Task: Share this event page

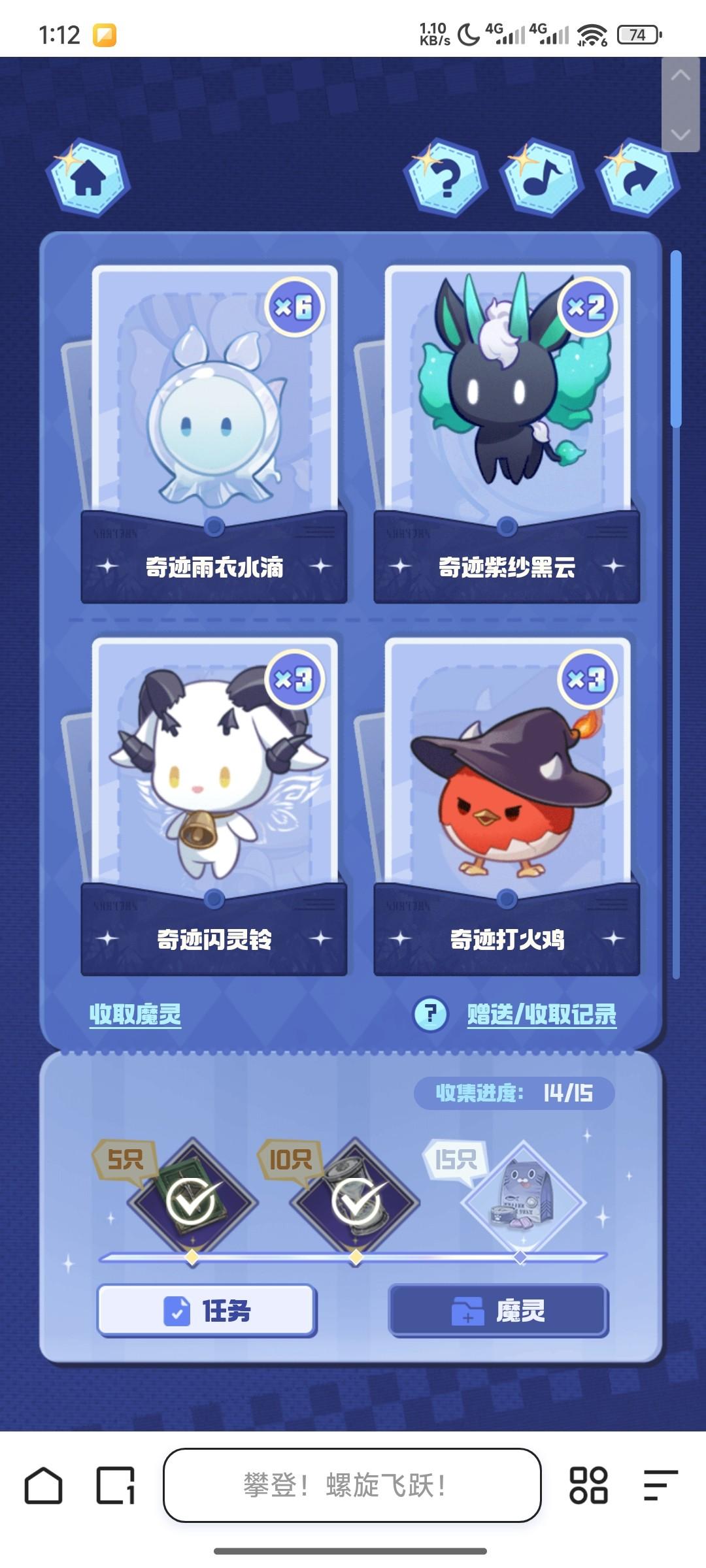Action: pos(637,177)
